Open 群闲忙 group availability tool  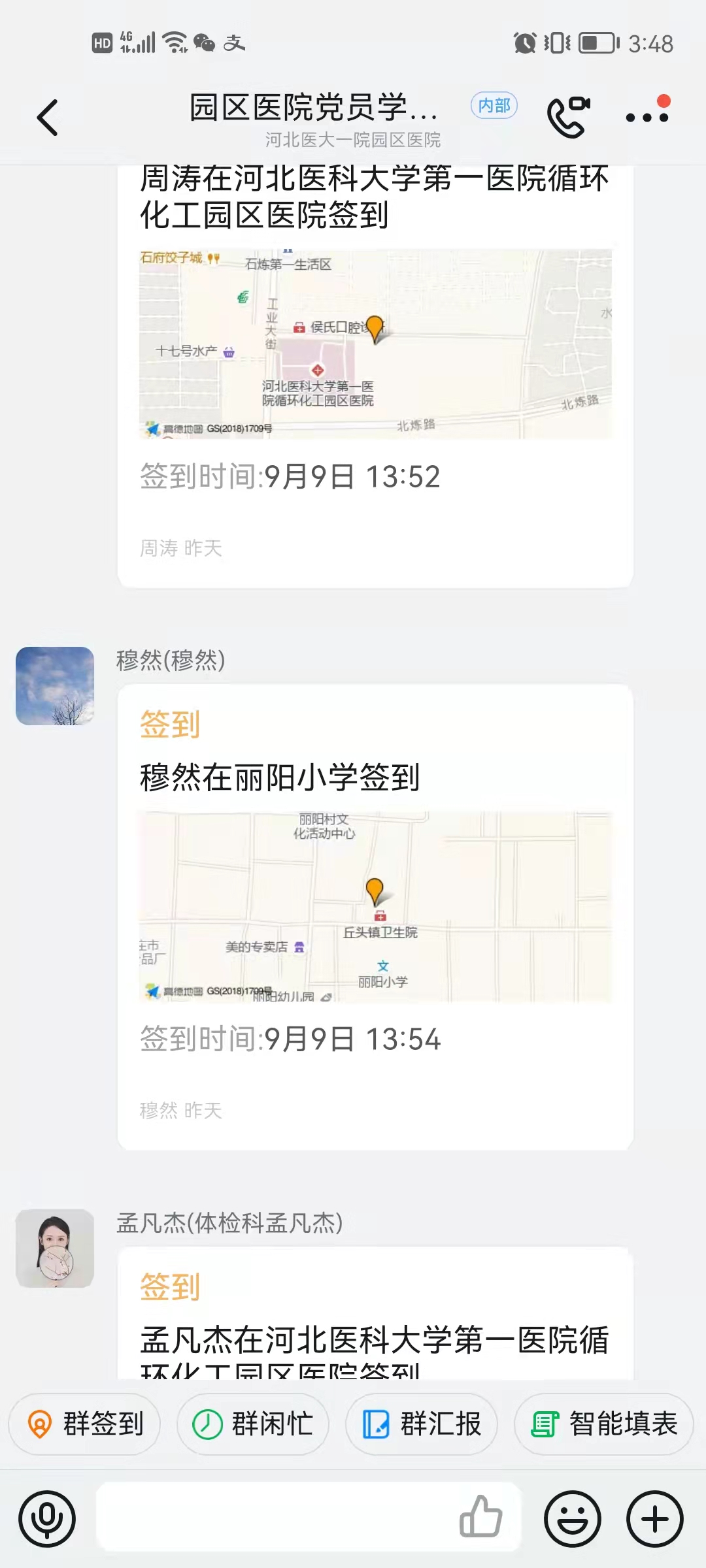tap(252, 1425)
